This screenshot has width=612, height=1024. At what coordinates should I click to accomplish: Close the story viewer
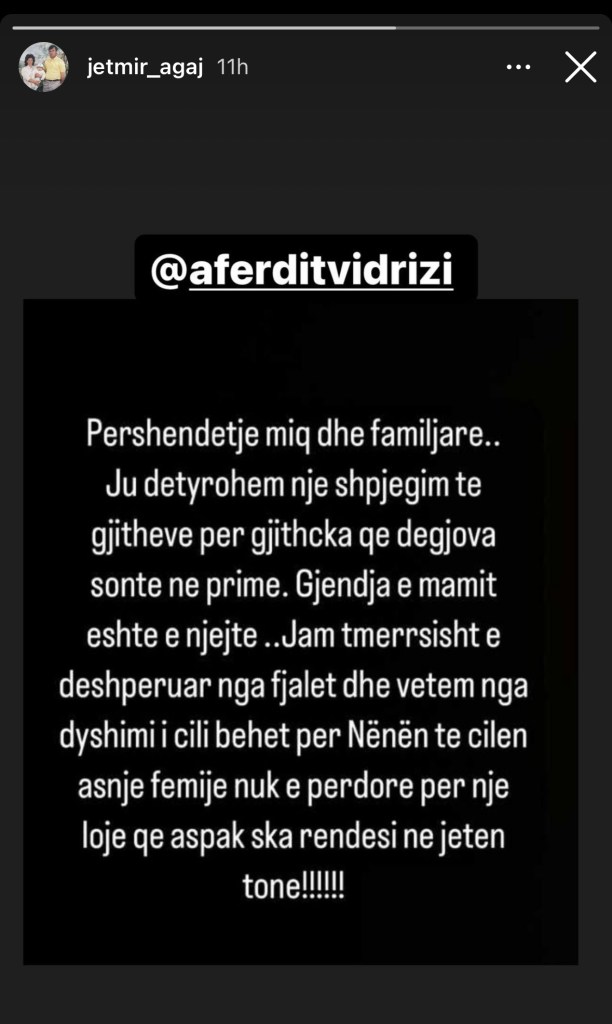tap(581, 67)
